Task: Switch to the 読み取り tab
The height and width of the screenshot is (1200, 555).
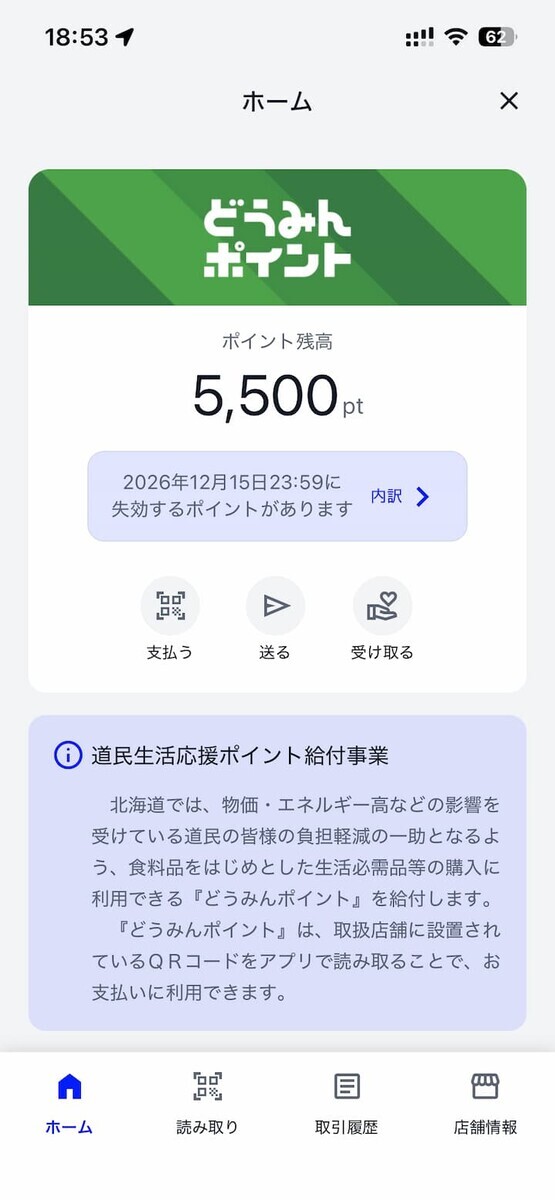Action: (208, 1104)
